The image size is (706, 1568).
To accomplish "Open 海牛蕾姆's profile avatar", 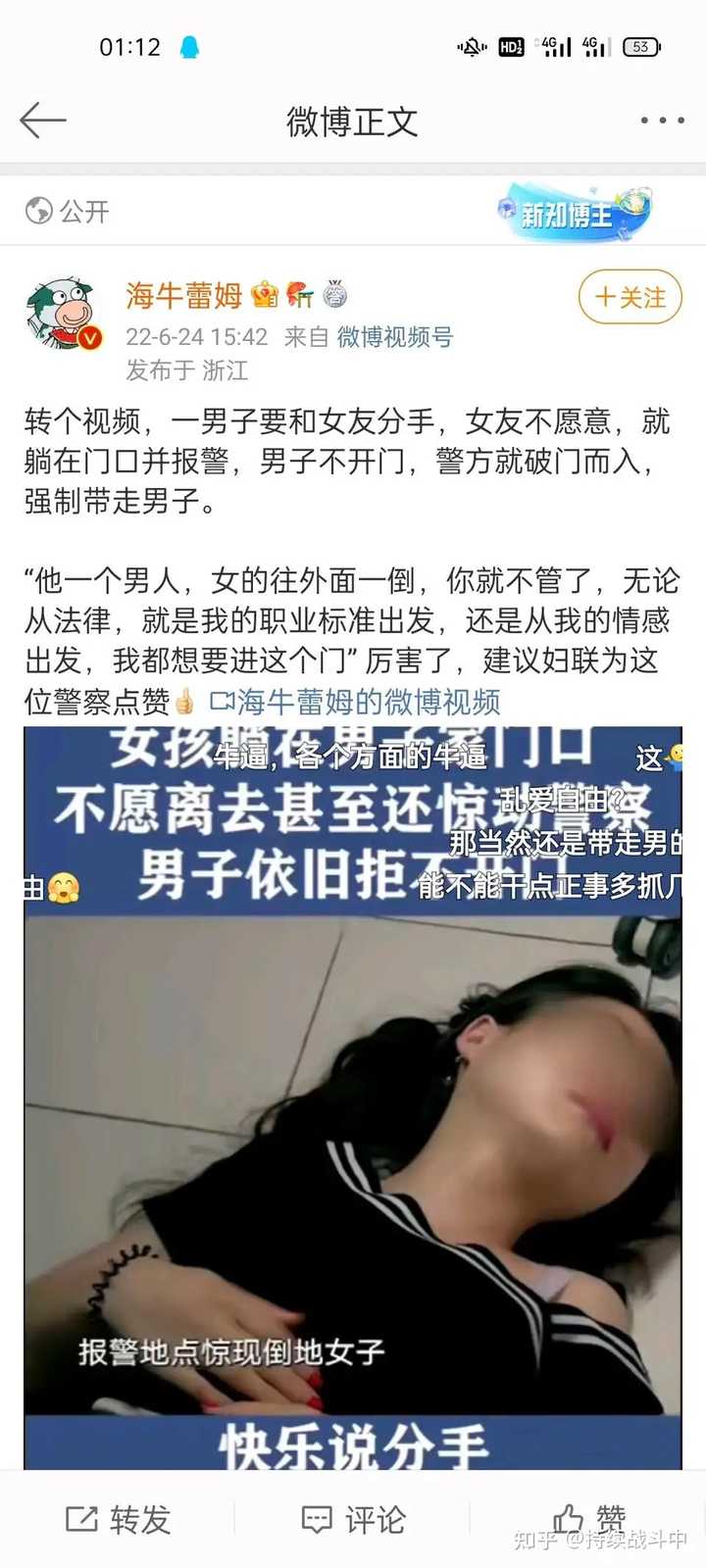I will pyautogui.click(x=64, y=314).
